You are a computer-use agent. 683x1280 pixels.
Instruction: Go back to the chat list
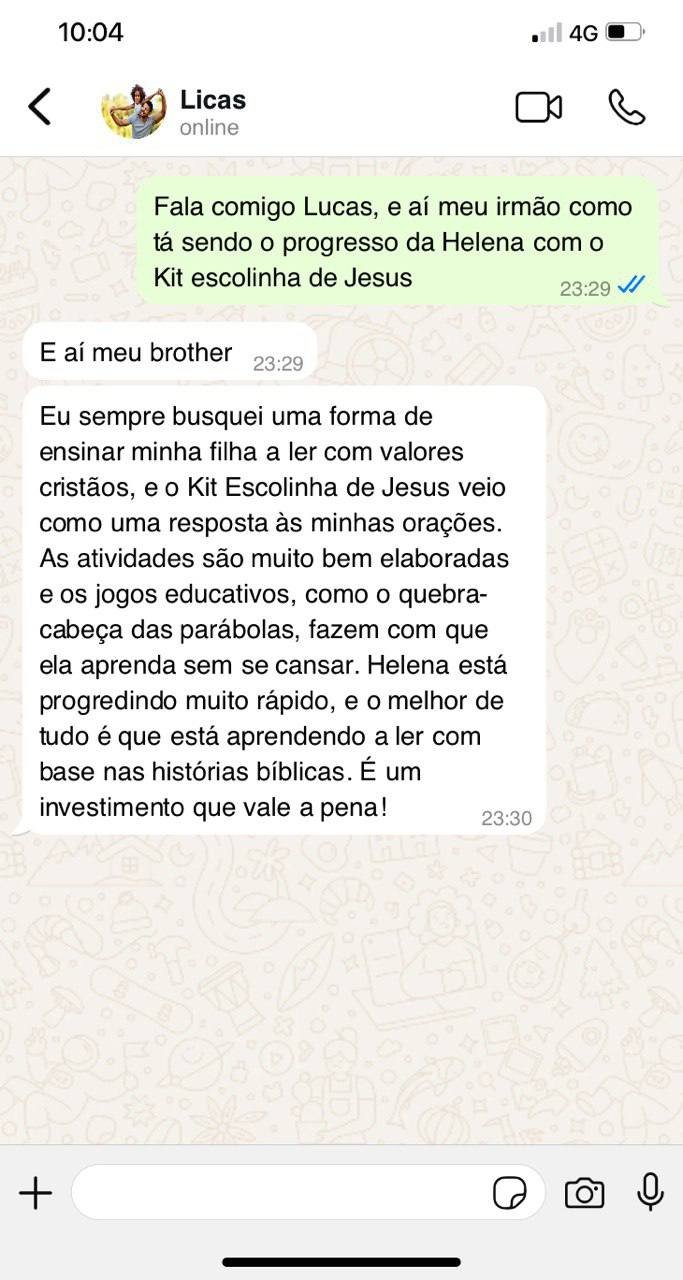point(39,106)
